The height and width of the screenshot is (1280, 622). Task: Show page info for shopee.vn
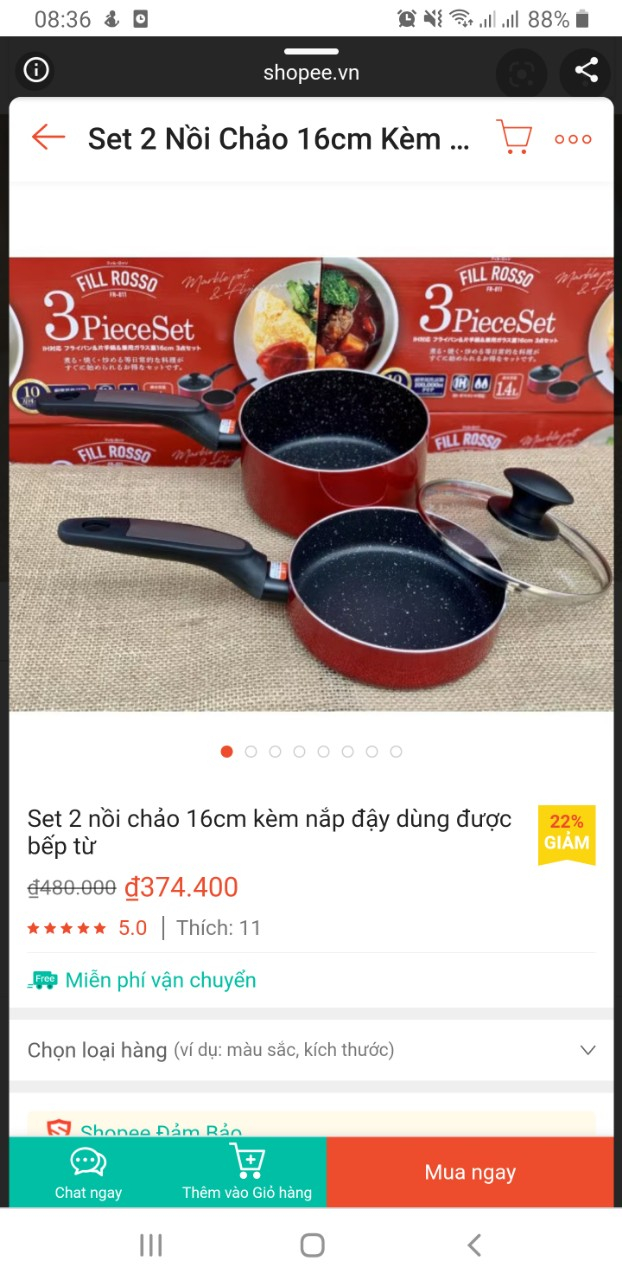pos(37,70)
